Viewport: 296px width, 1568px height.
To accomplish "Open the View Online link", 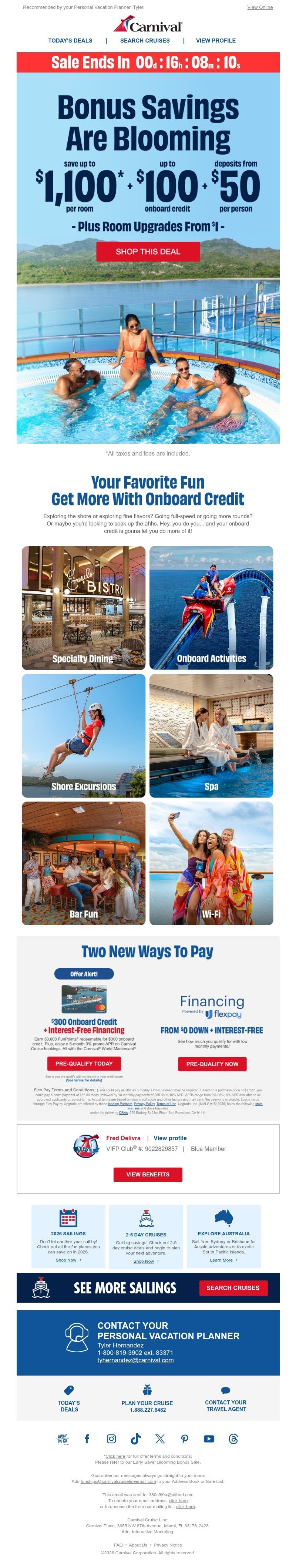I will [x=259, y=7].
